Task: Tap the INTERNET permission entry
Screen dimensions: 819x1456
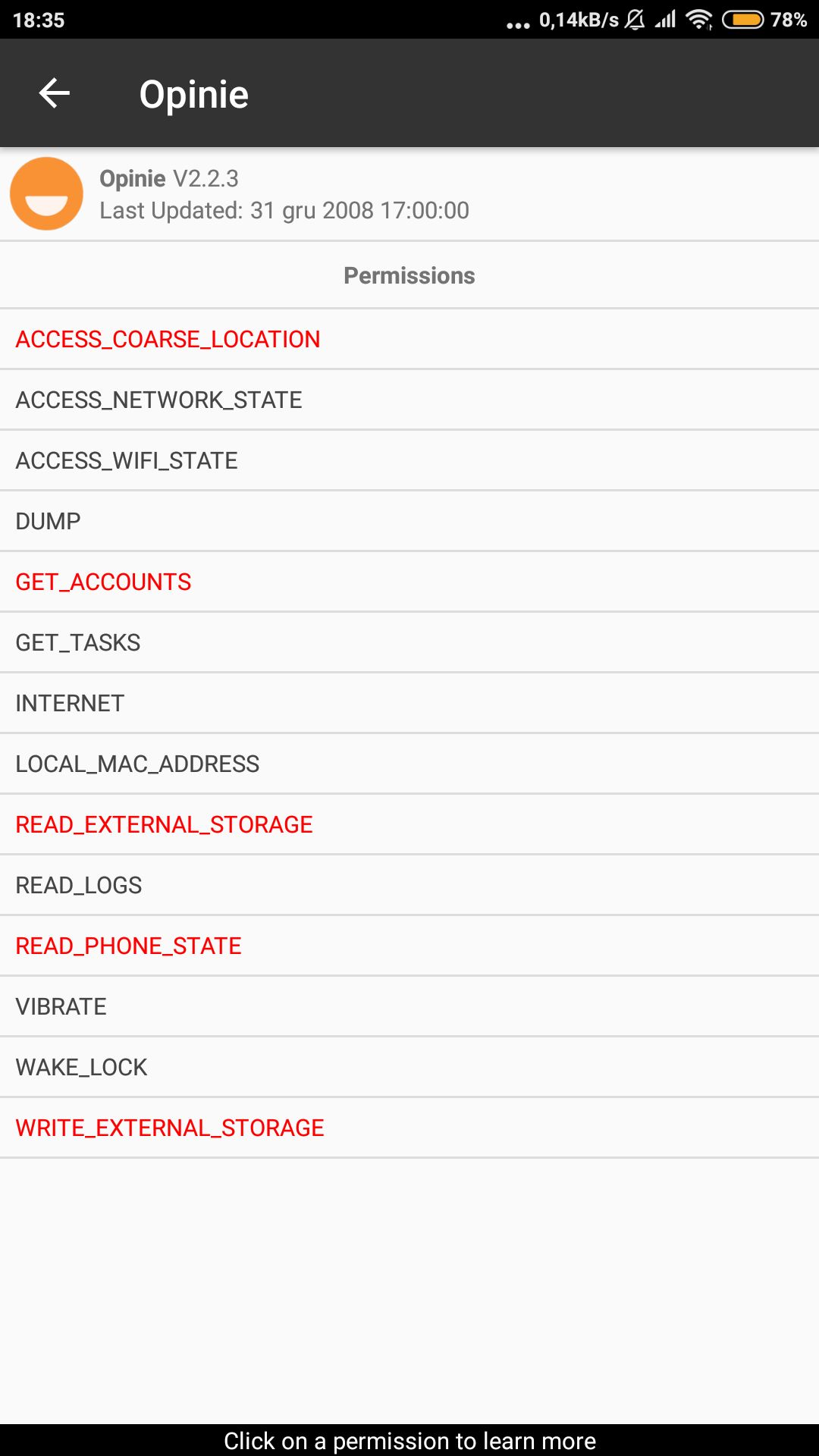Action: (409, 703)
